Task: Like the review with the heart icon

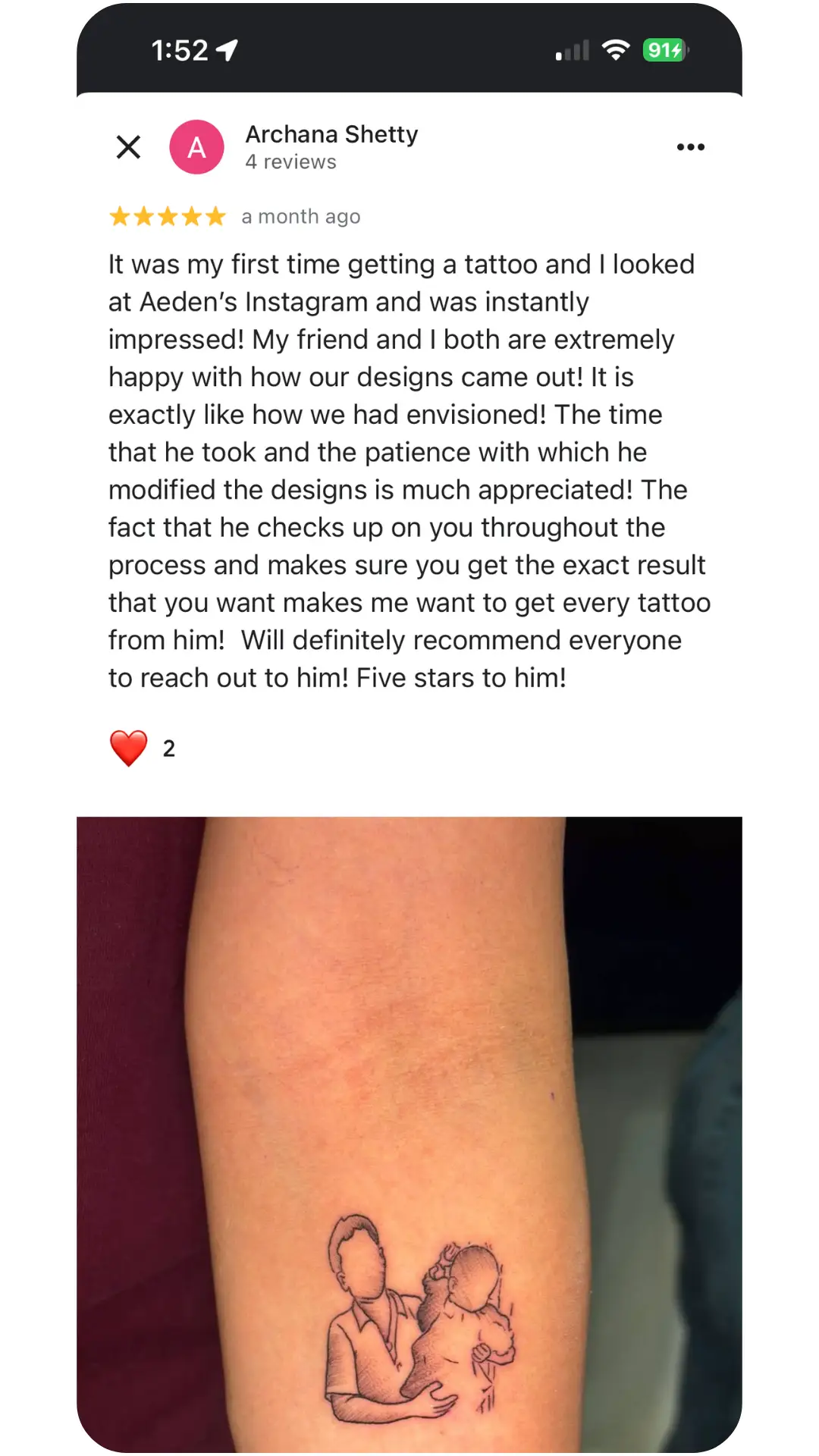Action: (129, 748)
